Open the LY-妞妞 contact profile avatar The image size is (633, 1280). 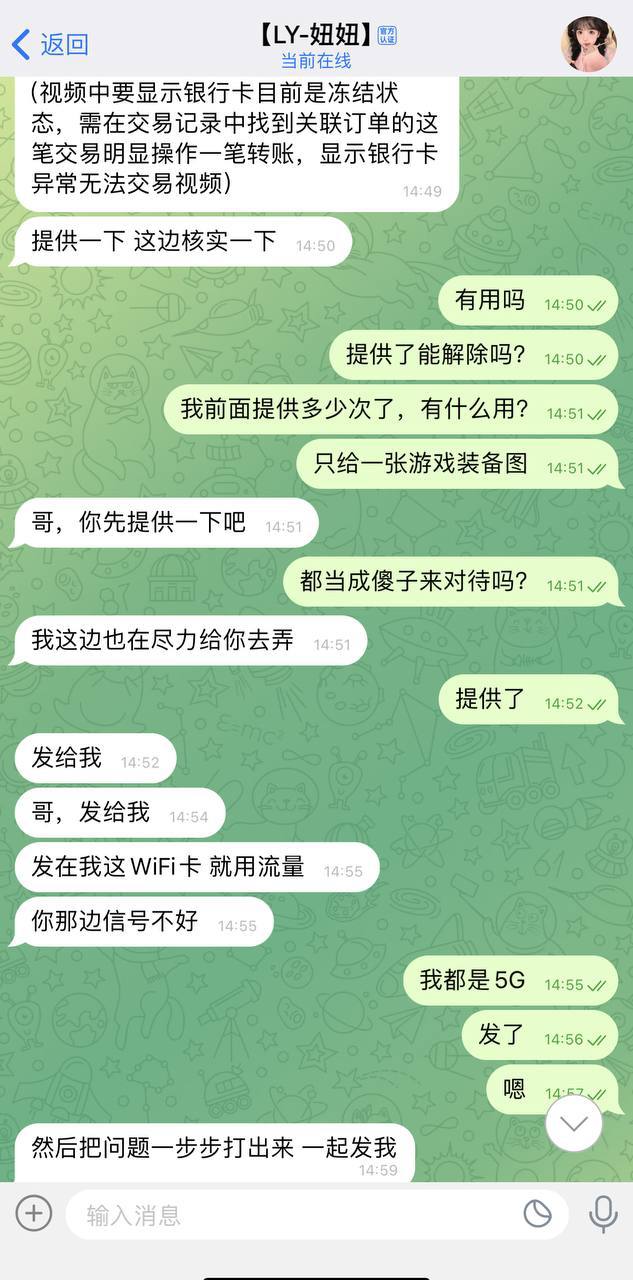coord(588,44)
